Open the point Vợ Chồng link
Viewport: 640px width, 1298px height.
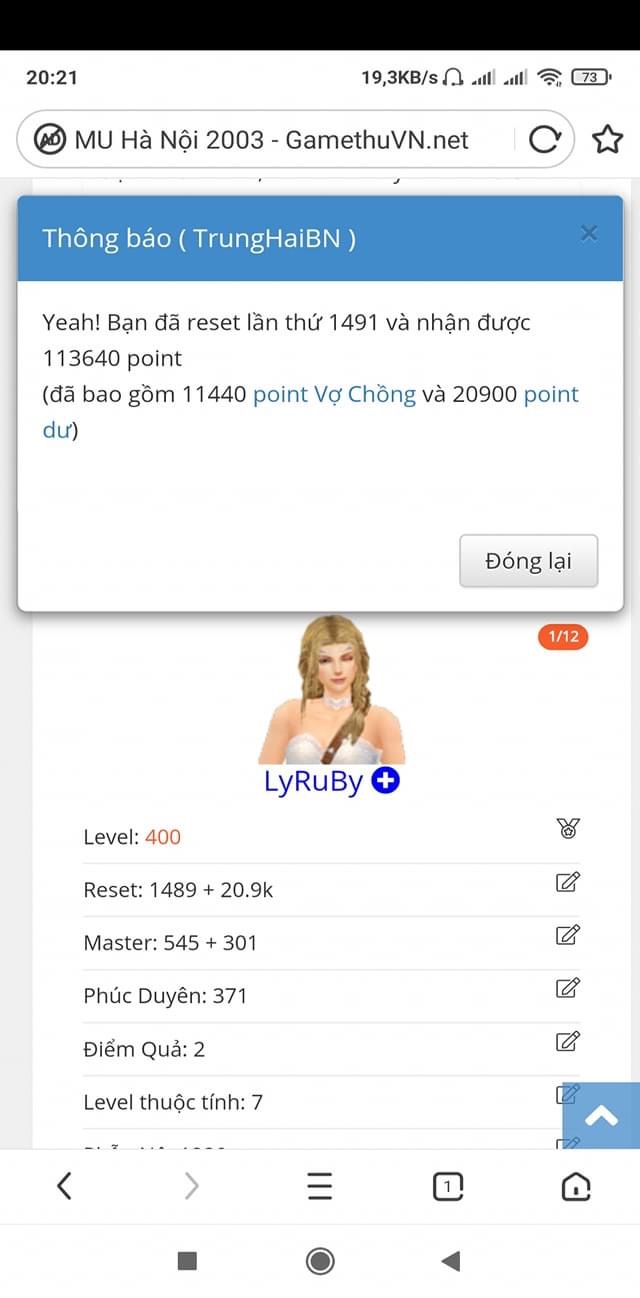coord(334,394)
